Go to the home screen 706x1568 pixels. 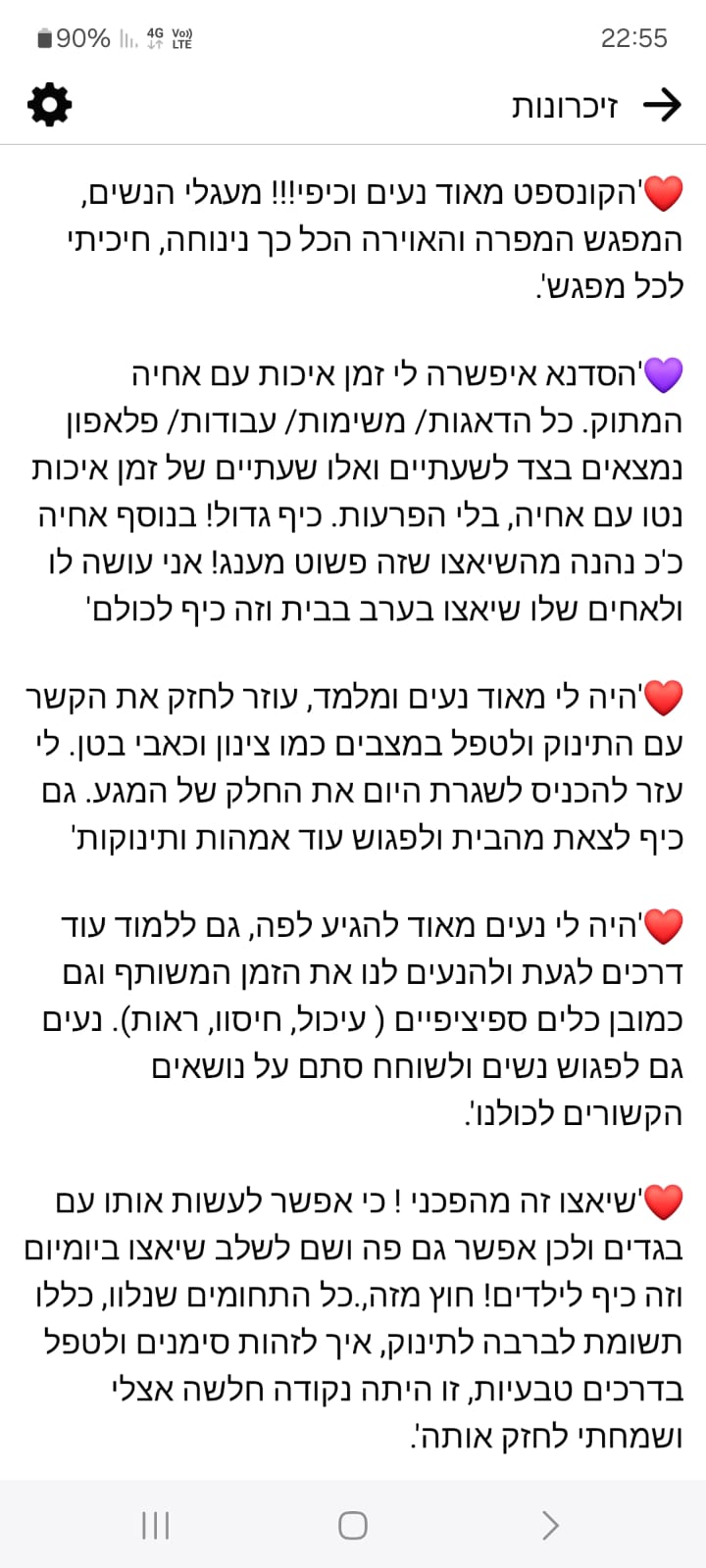coord(352,1525)
